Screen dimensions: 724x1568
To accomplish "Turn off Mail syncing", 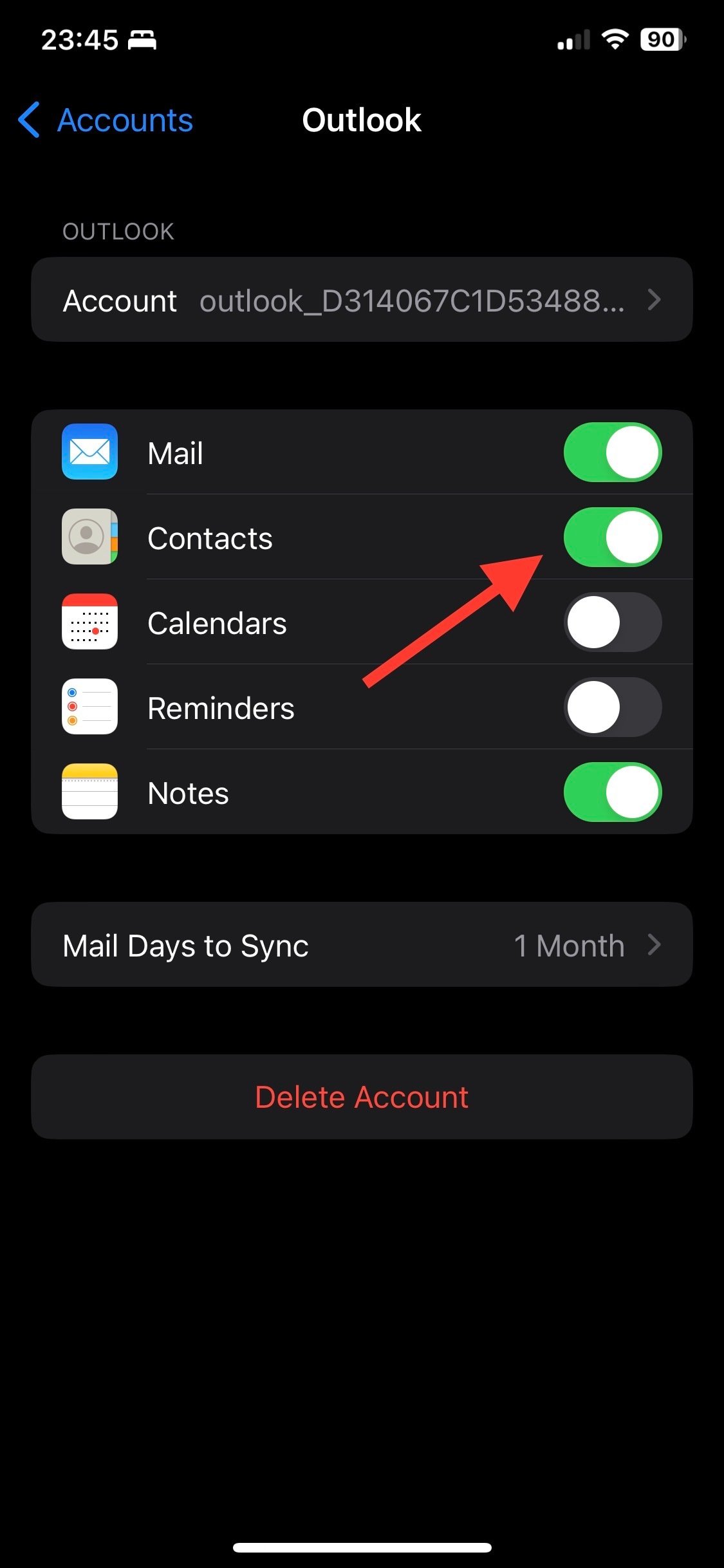I will (x=613, y=452).
